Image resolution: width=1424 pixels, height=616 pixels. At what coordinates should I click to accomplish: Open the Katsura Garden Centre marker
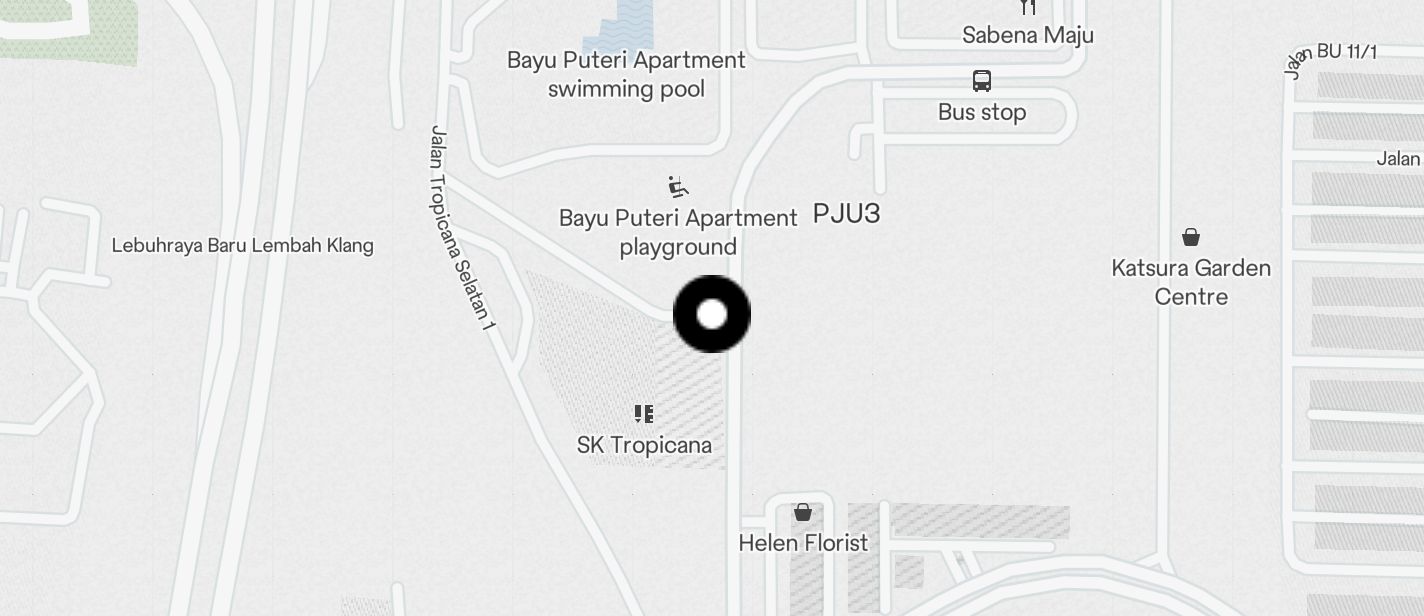click(1190, 238)
